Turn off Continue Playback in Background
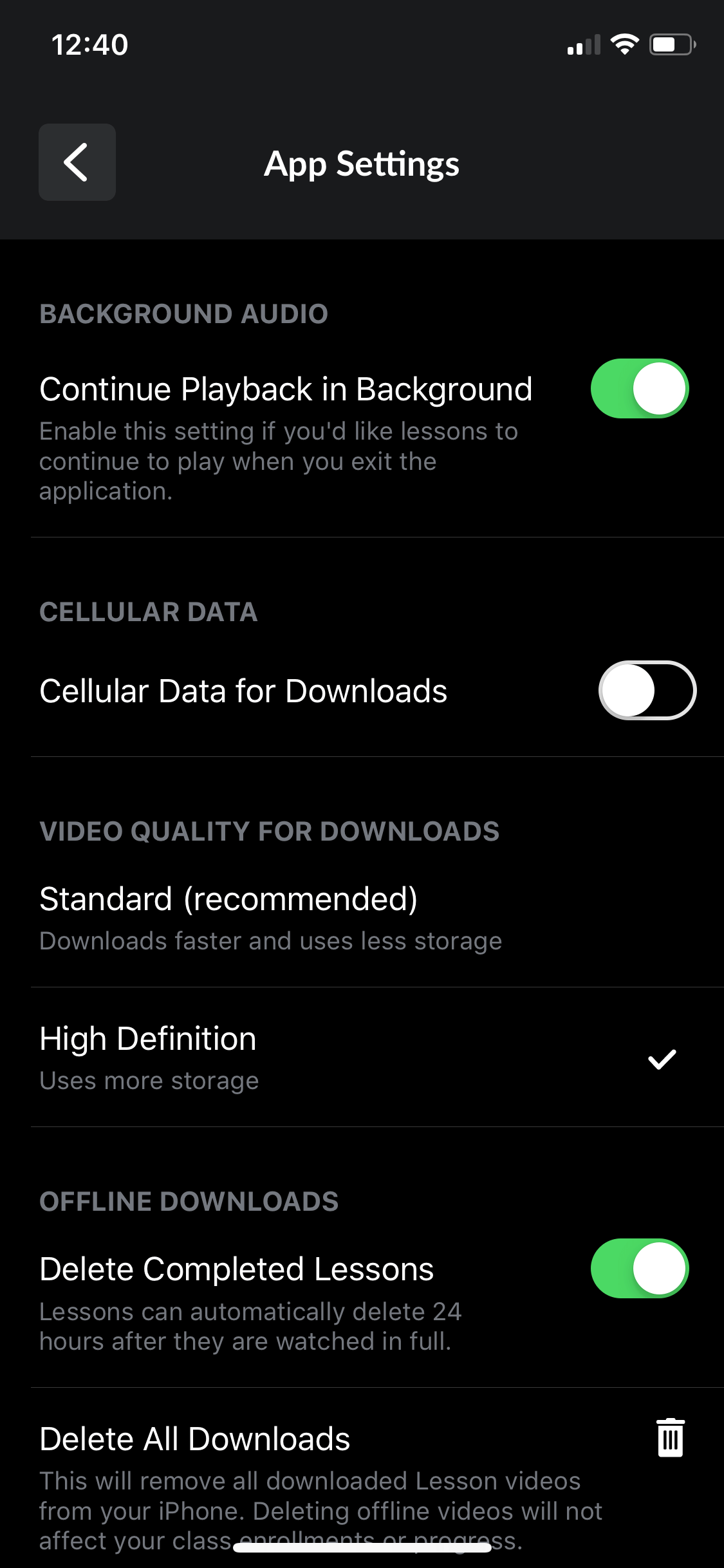This screenshot has width=724, height=1568. (640, 389)
